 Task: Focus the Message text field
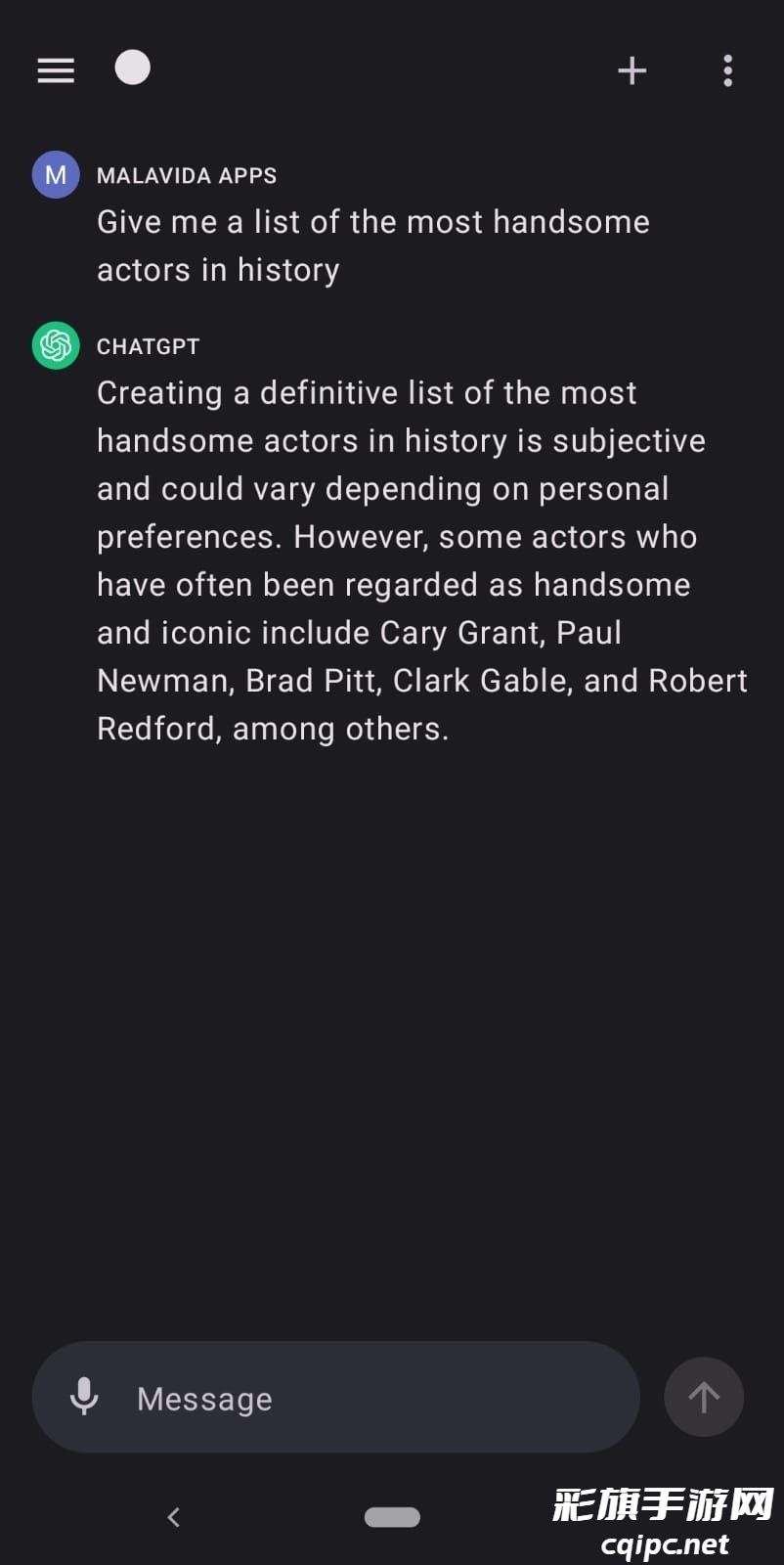(x=371, y=1398)
